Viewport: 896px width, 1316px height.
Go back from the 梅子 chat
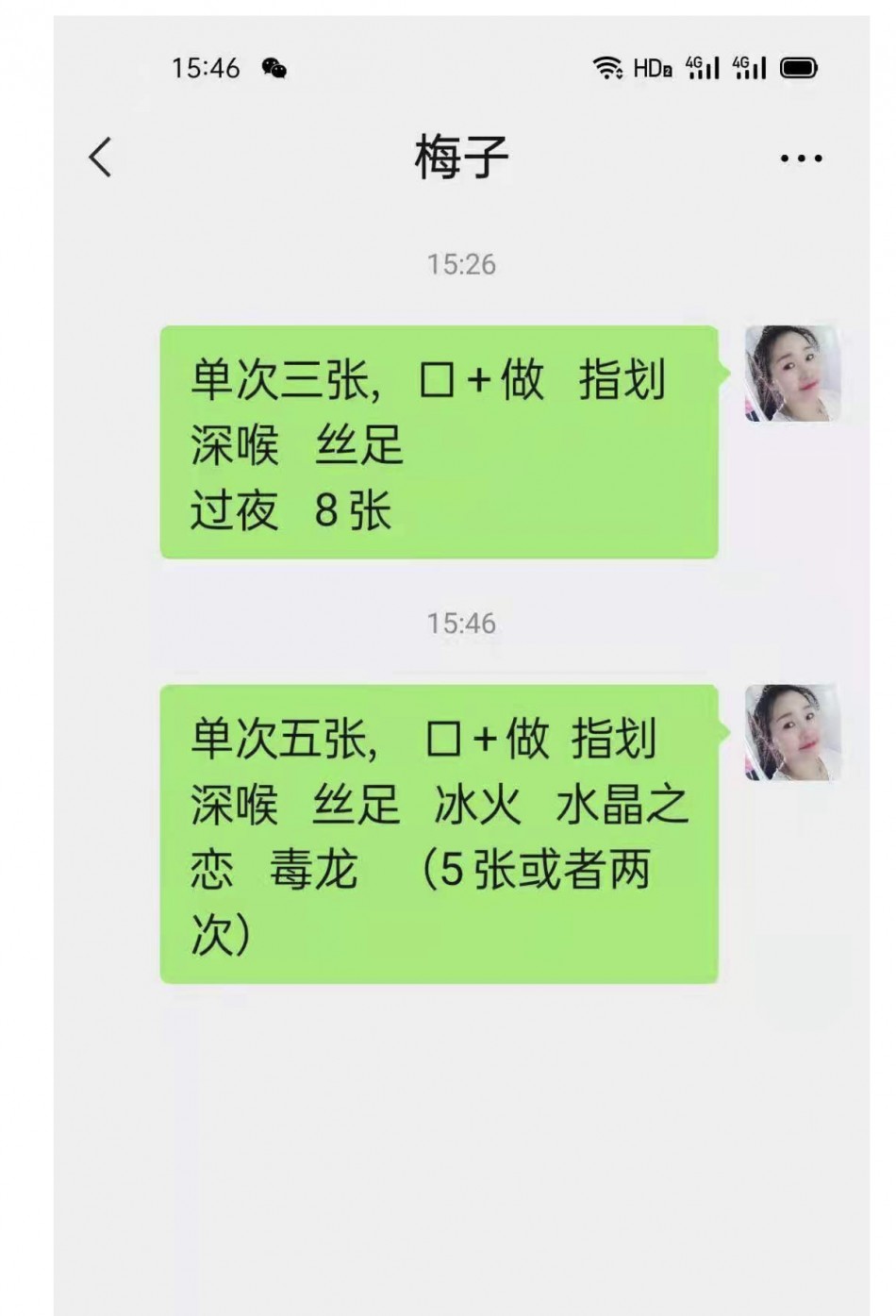point(101,158)
